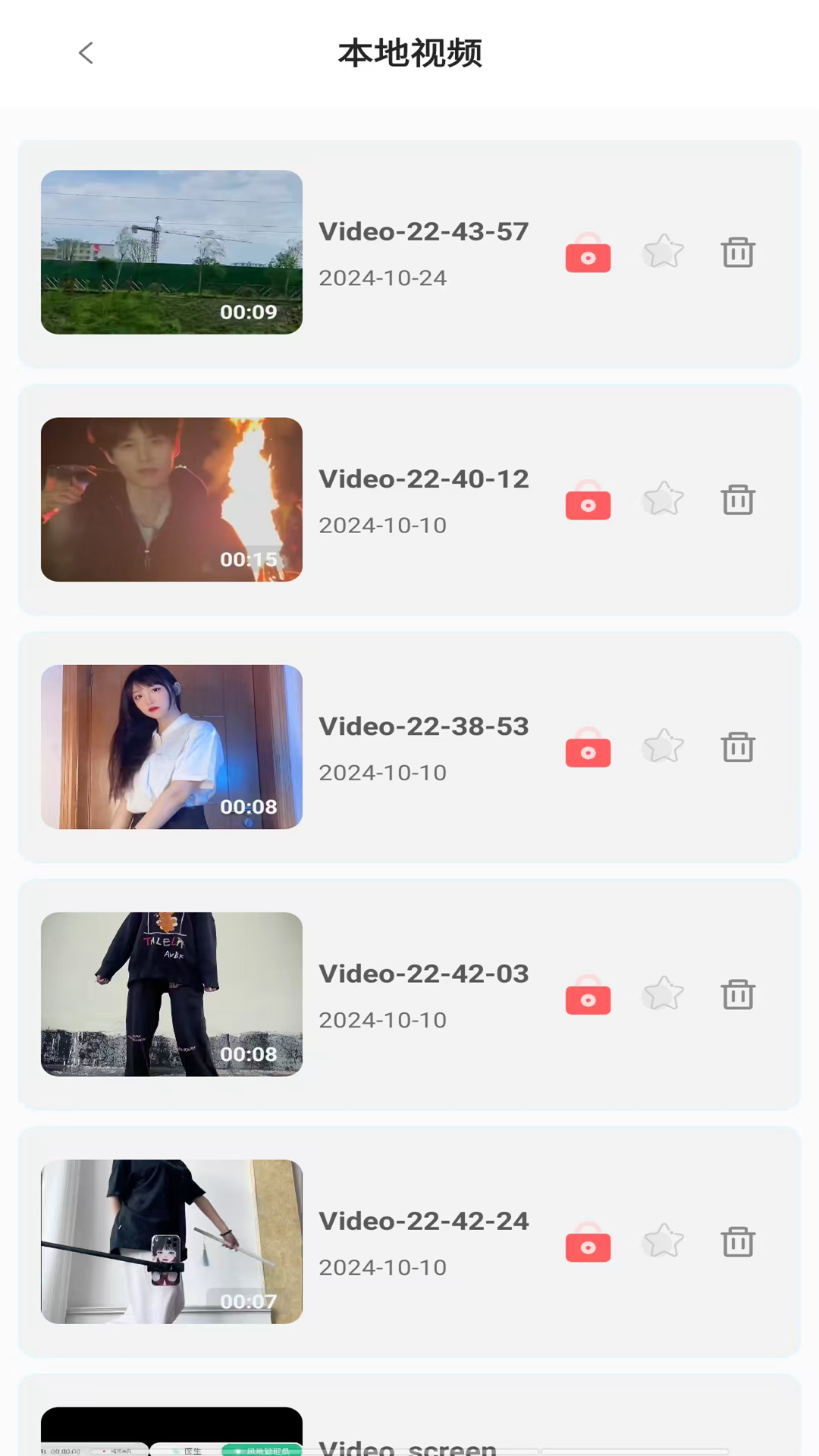Play the Video-22-42-24 thumbnail
Image resolution: width=819 pixels, height=1456 pixels.
(x=171, y=1241)
